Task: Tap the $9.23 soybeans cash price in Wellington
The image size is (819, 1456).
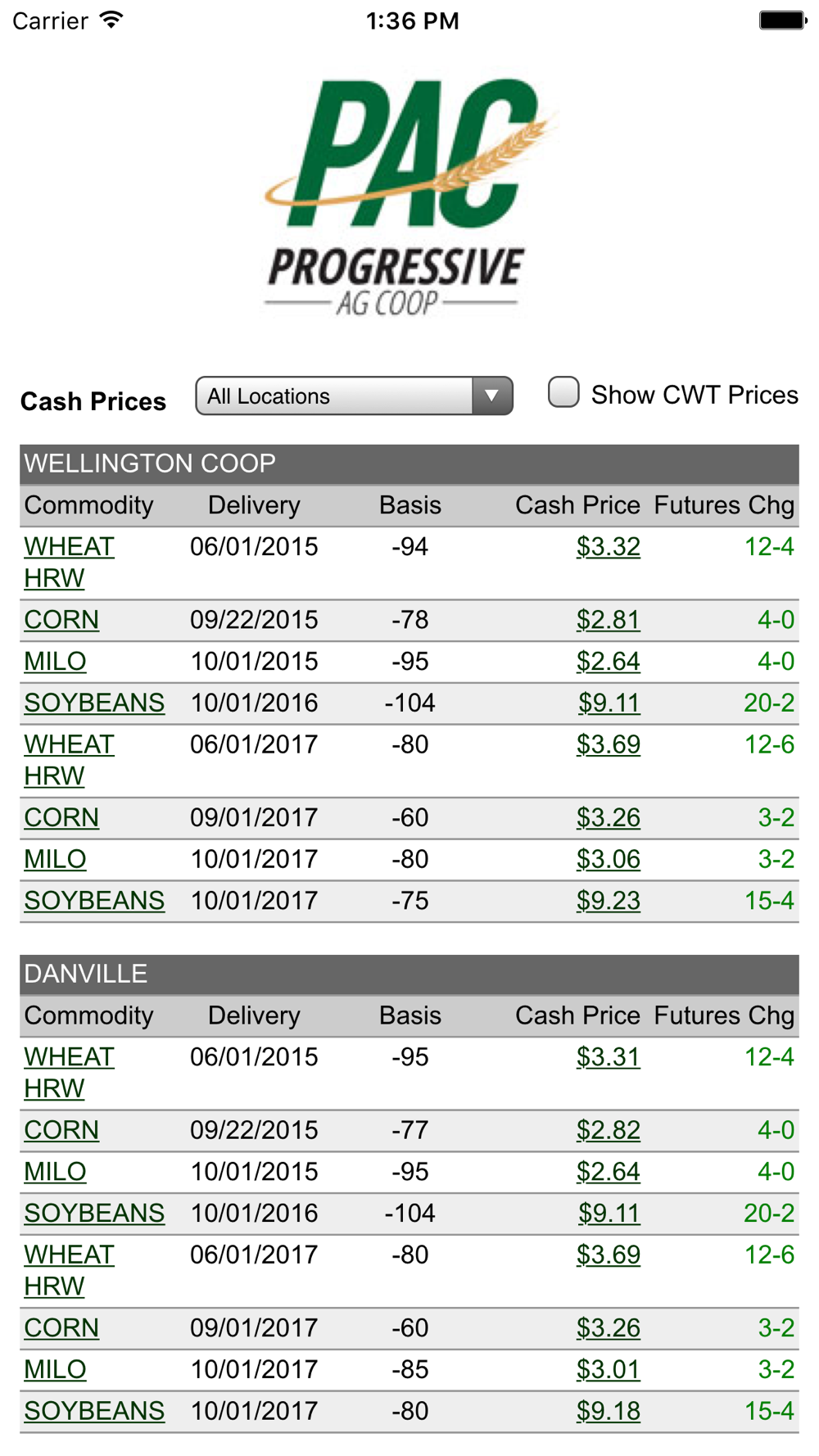Action: (x=609, y=901)
